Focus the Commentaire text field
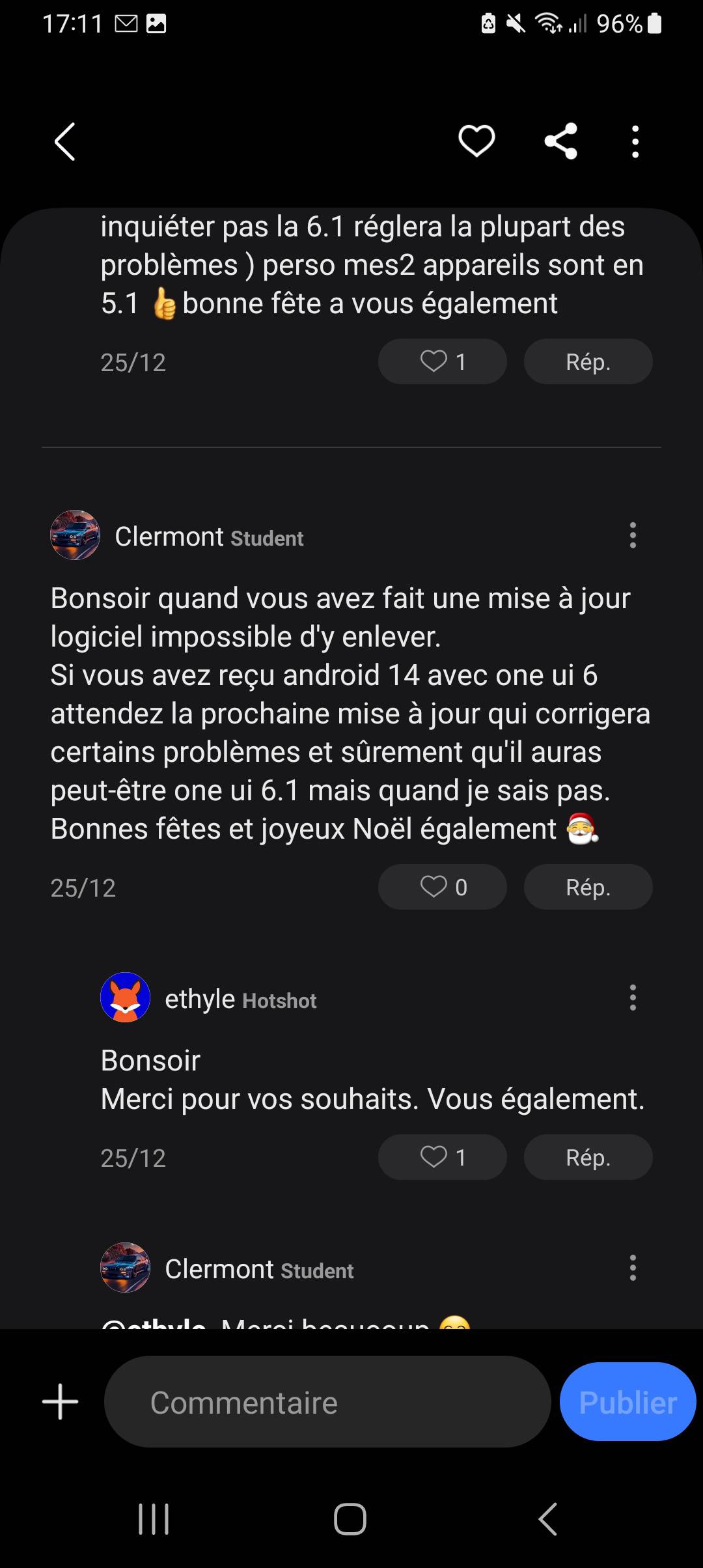 click(327, 1402)
